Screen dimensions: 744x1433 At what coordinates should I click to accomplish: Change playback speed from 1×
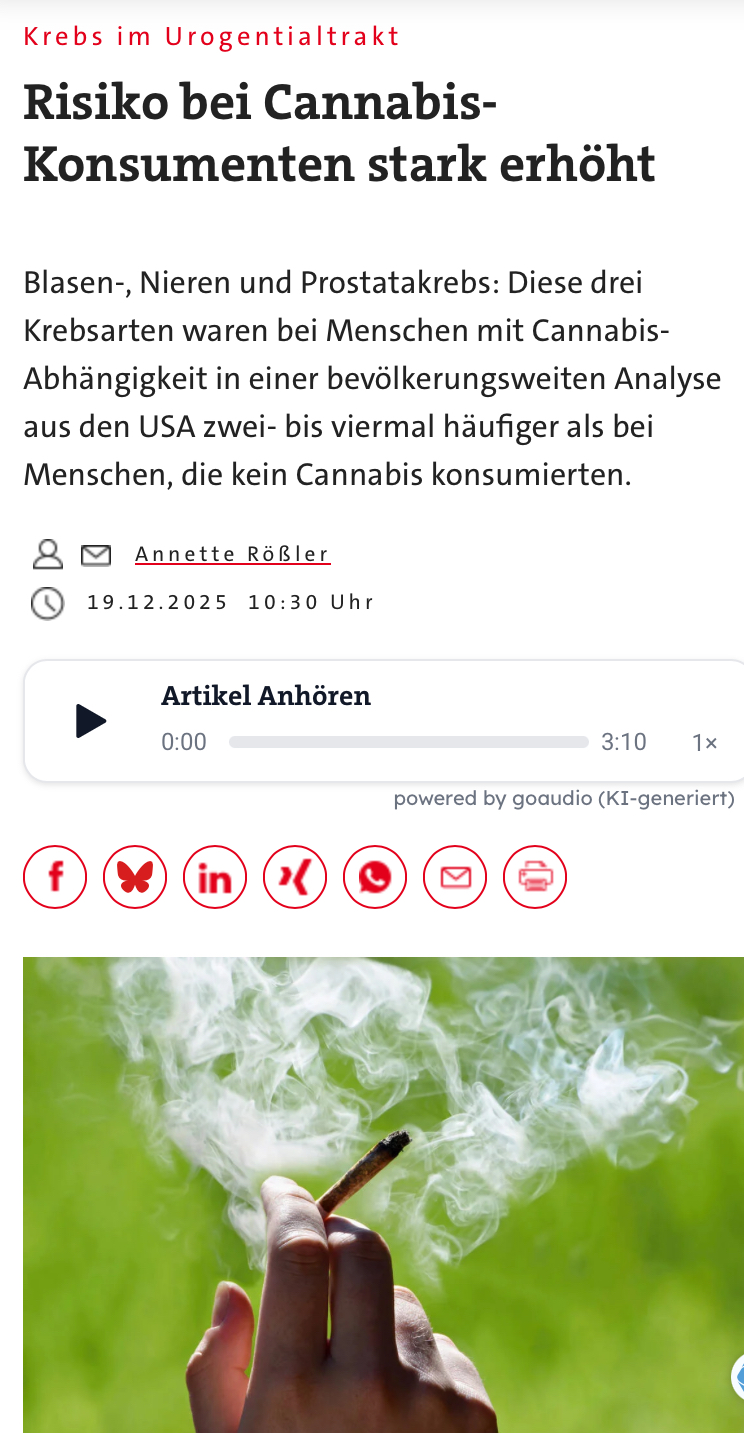tap(704, 742)
